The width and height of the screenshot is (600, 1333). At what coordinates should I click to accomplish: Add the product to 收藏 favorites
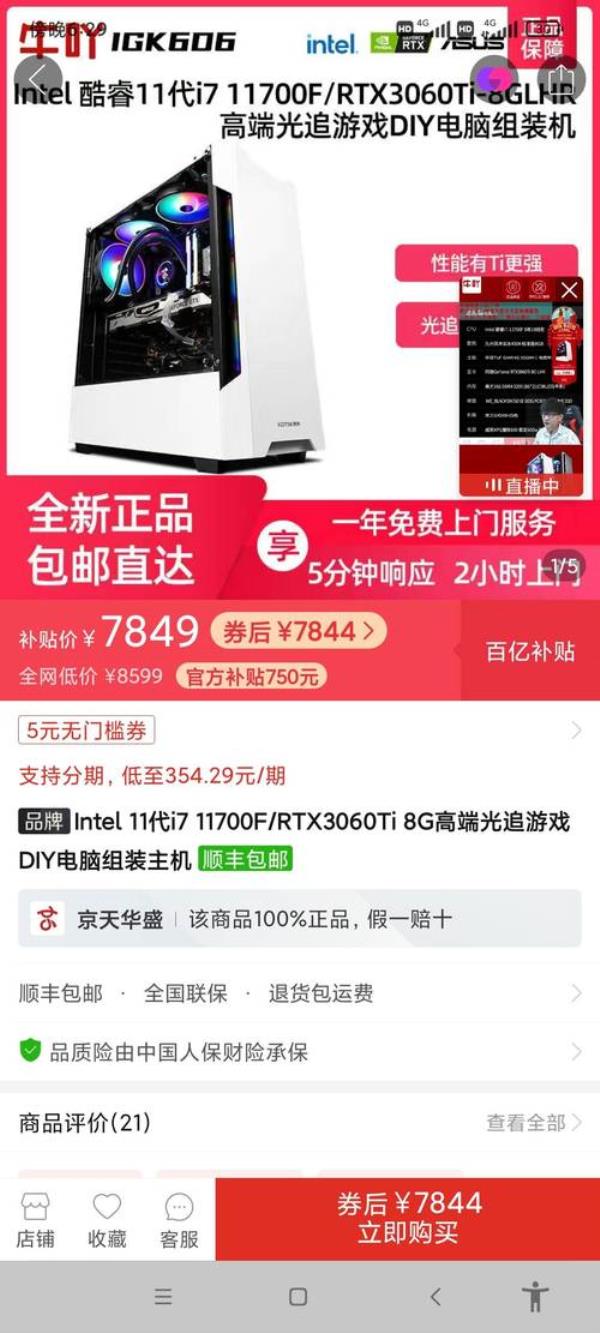pyautogui.click(x=107, y=1220)
